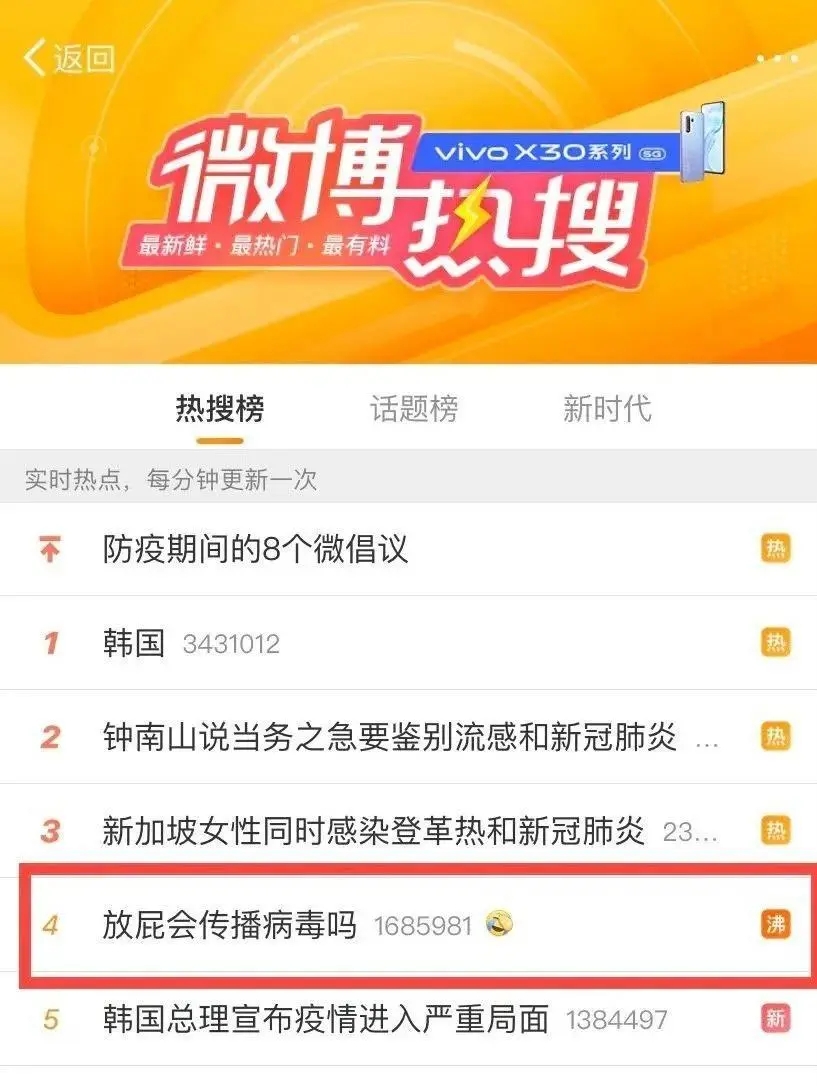Open topic 韩国总理宣布疫情进入严重局面
This screenshot has height=1086, width=817.
pyautogui.click(x=326, y=1019)
